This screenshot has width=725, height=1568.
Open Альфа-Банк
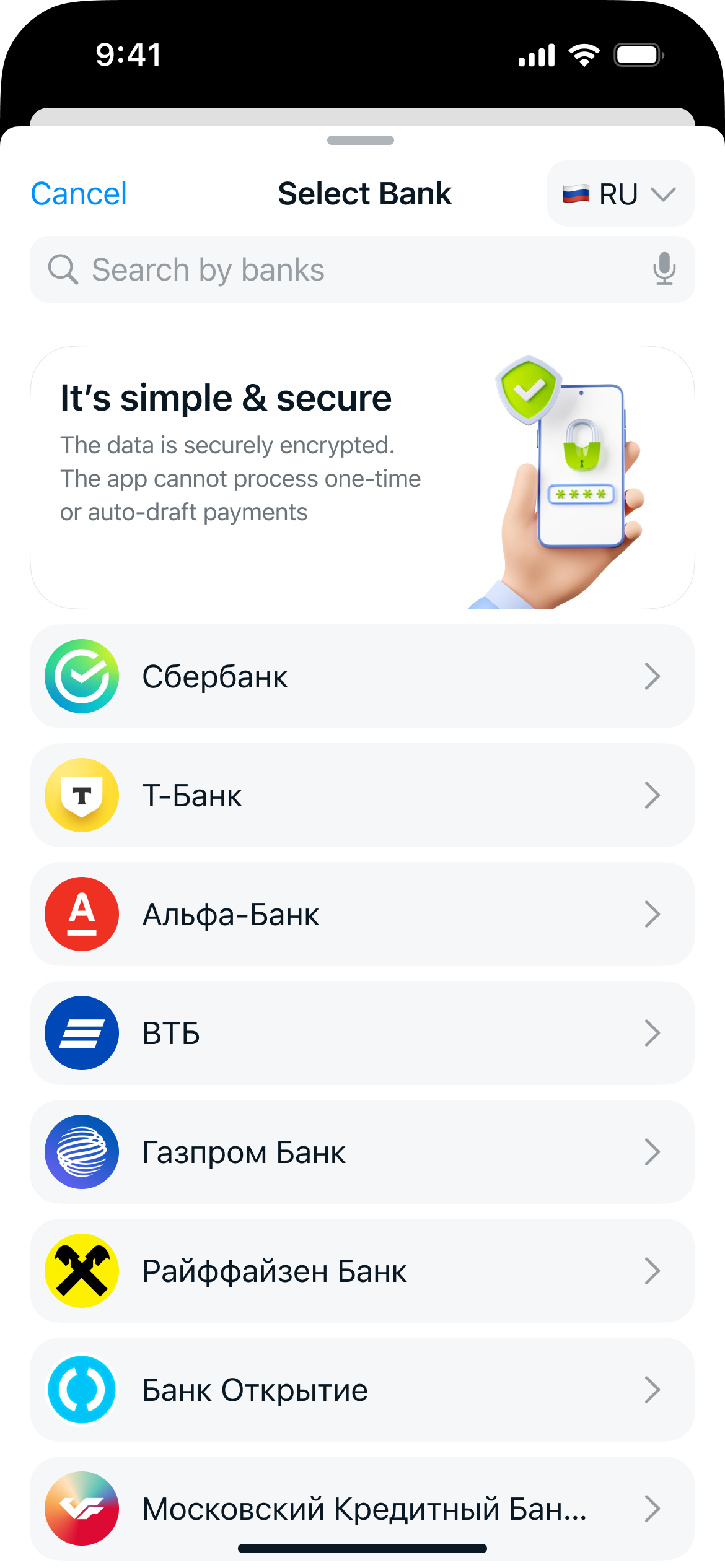point(362,914)
